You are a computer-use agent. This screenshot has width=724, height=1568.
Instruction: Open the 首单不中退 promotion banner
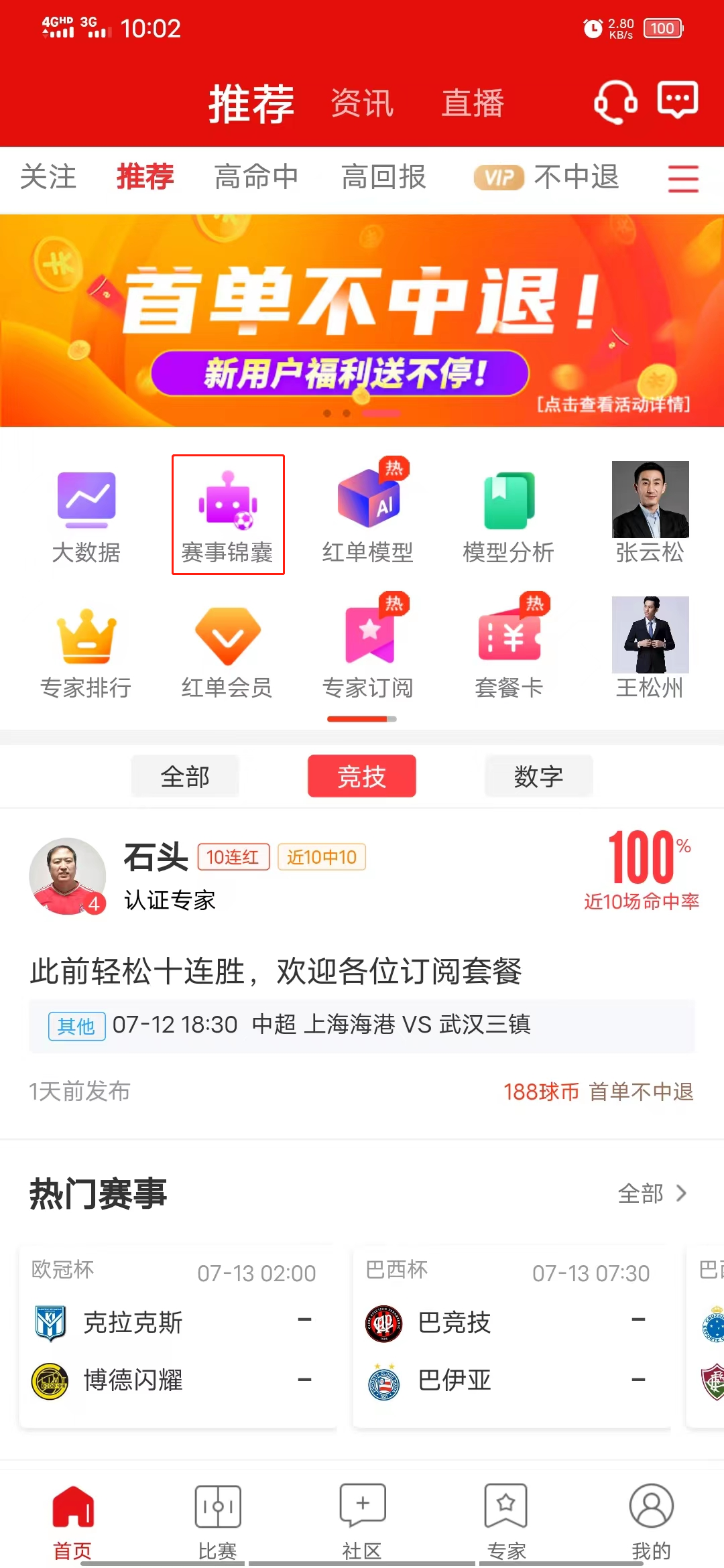point(362,320)
